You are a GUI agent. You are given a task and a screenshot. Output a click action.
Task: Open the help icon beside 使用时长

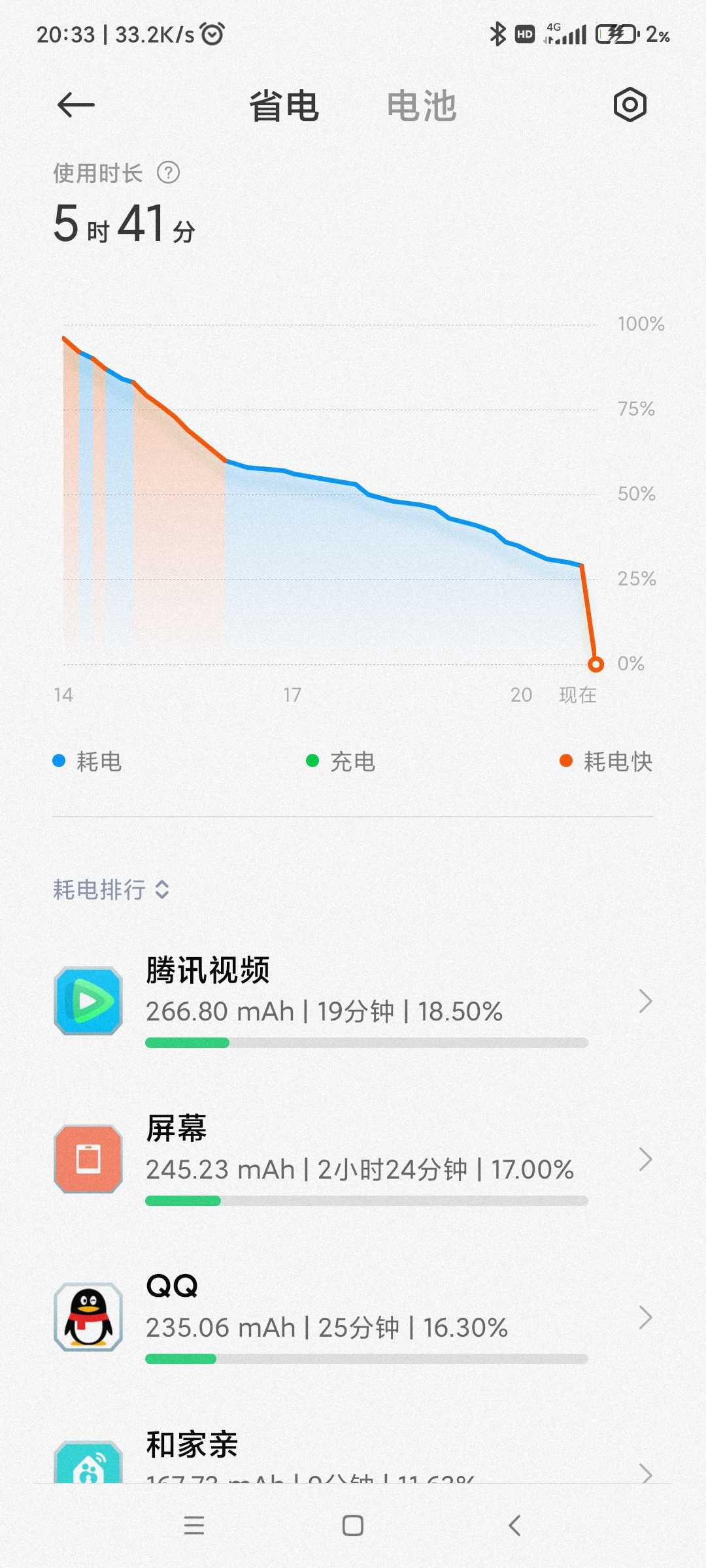click(168, 173)
